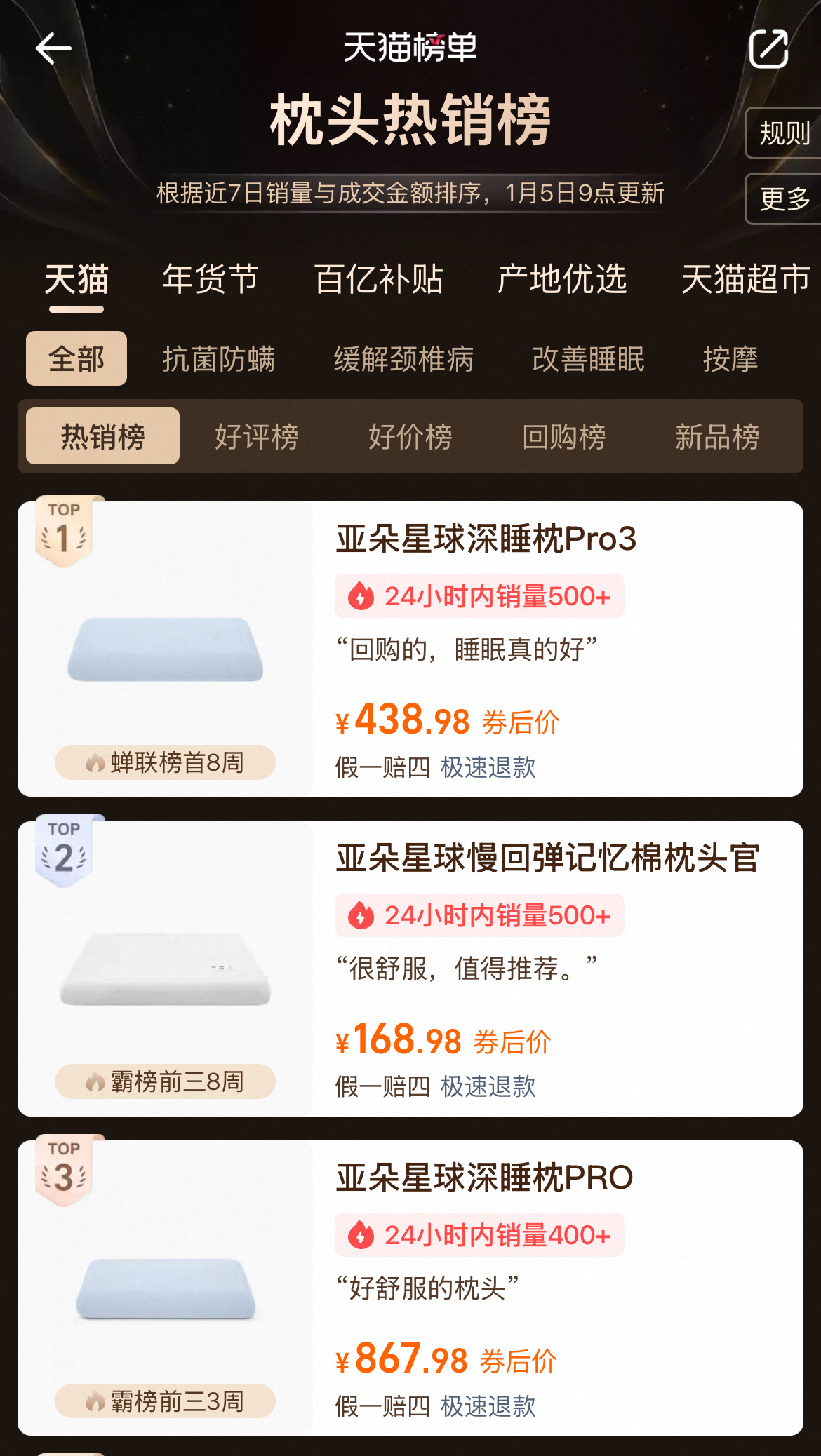821x1456 pixels.
Task: Filter by 按摩
Action: pyautogui.click(x=730, y=359)
